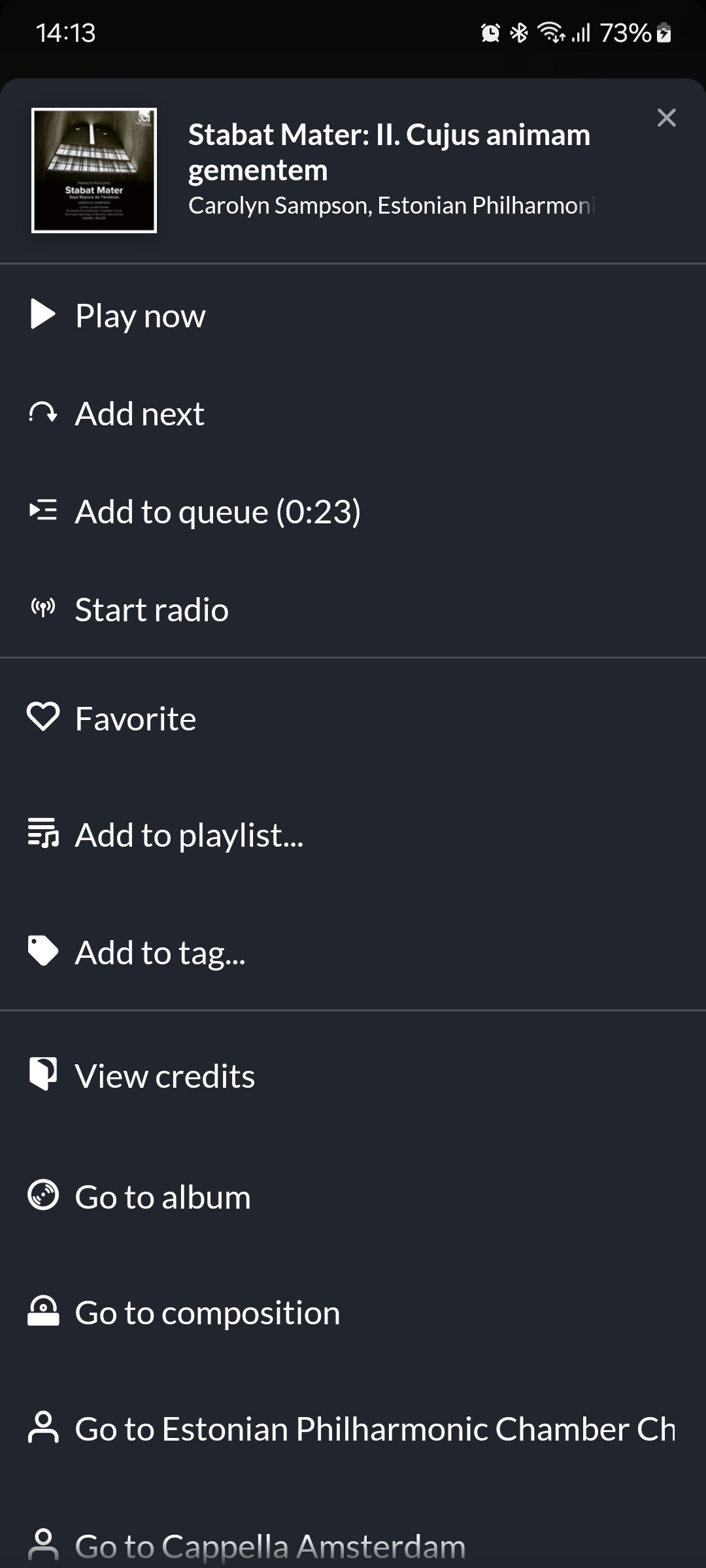
Task: Mark the track as Favorite
Action: coord(353,718)
